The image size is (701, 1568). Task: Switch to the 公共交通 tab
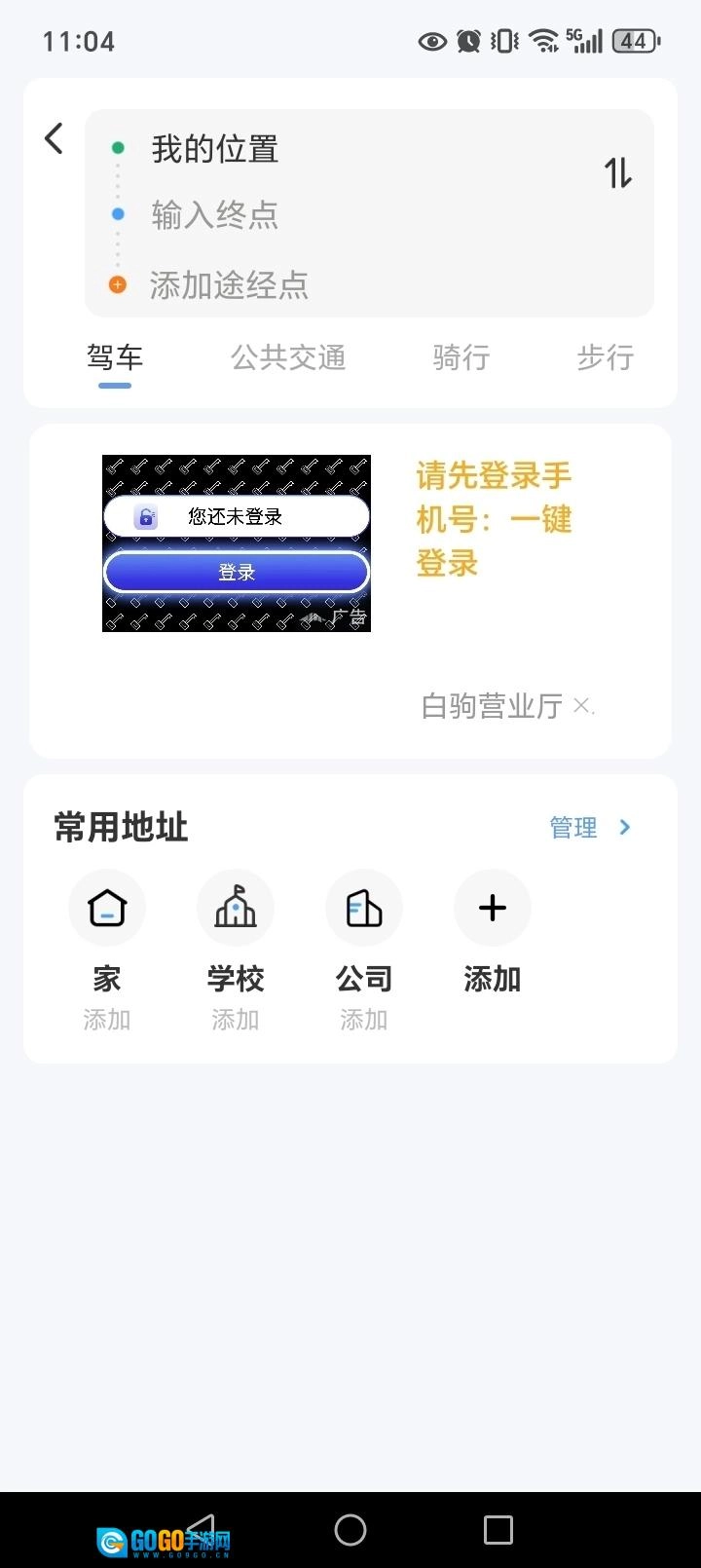[288, 358]
